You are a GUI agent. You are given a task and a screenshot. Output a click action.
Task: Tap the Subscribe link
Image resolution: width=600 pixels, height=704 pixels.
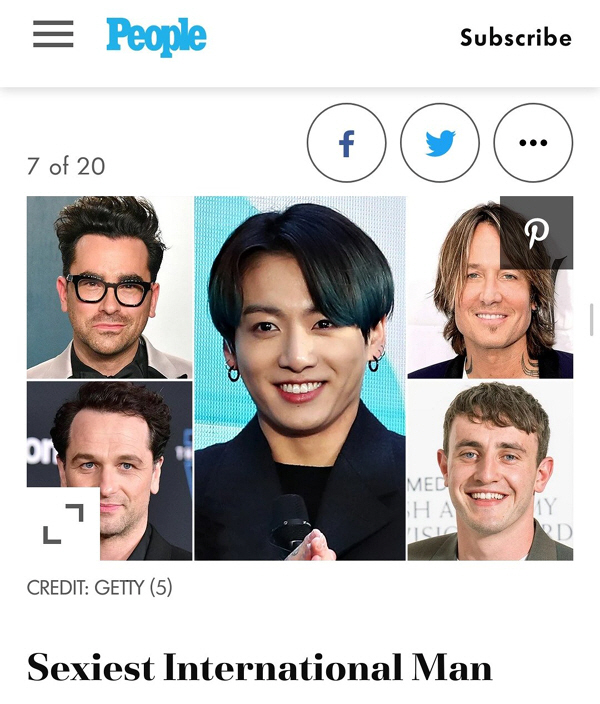(515, 38)
